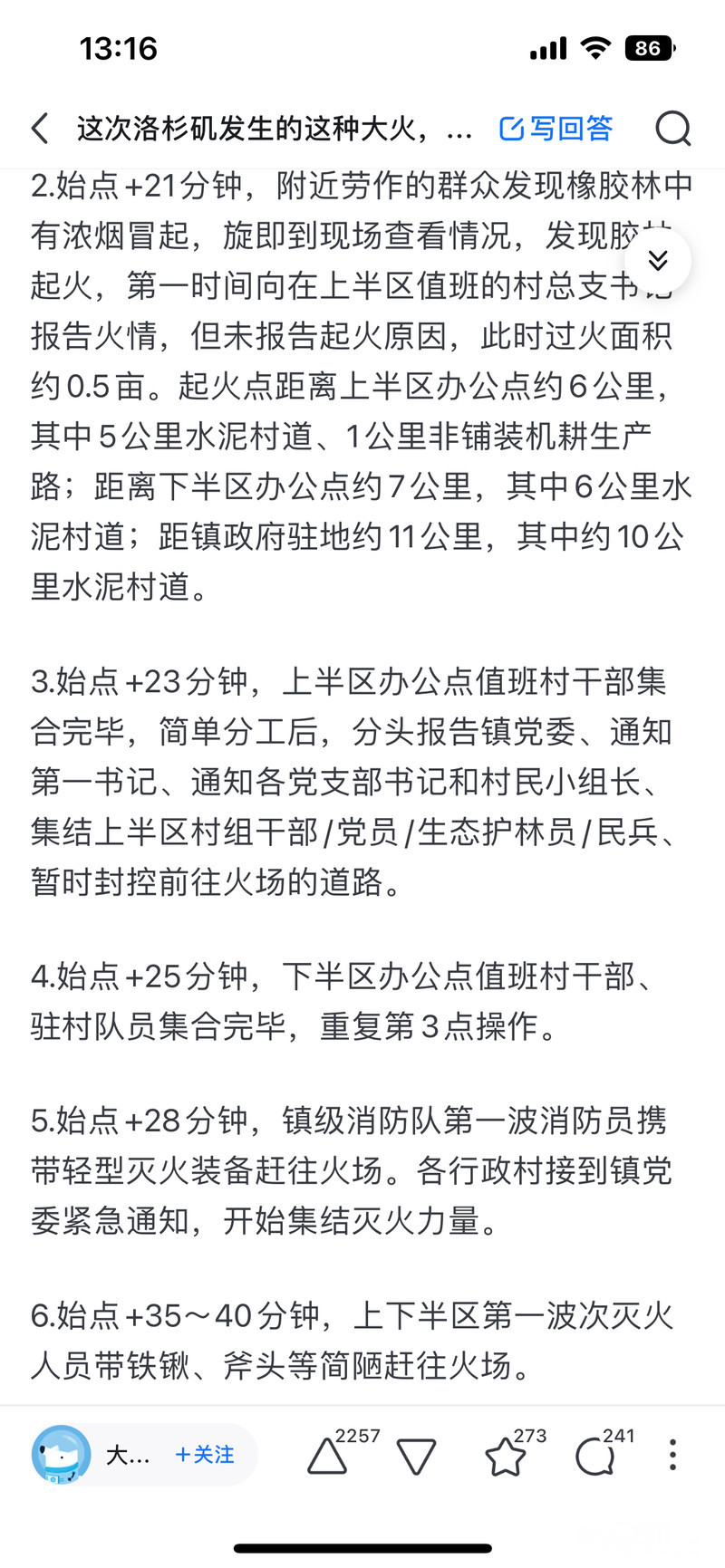Open the search magnifier icon

(x=672, y=129)
